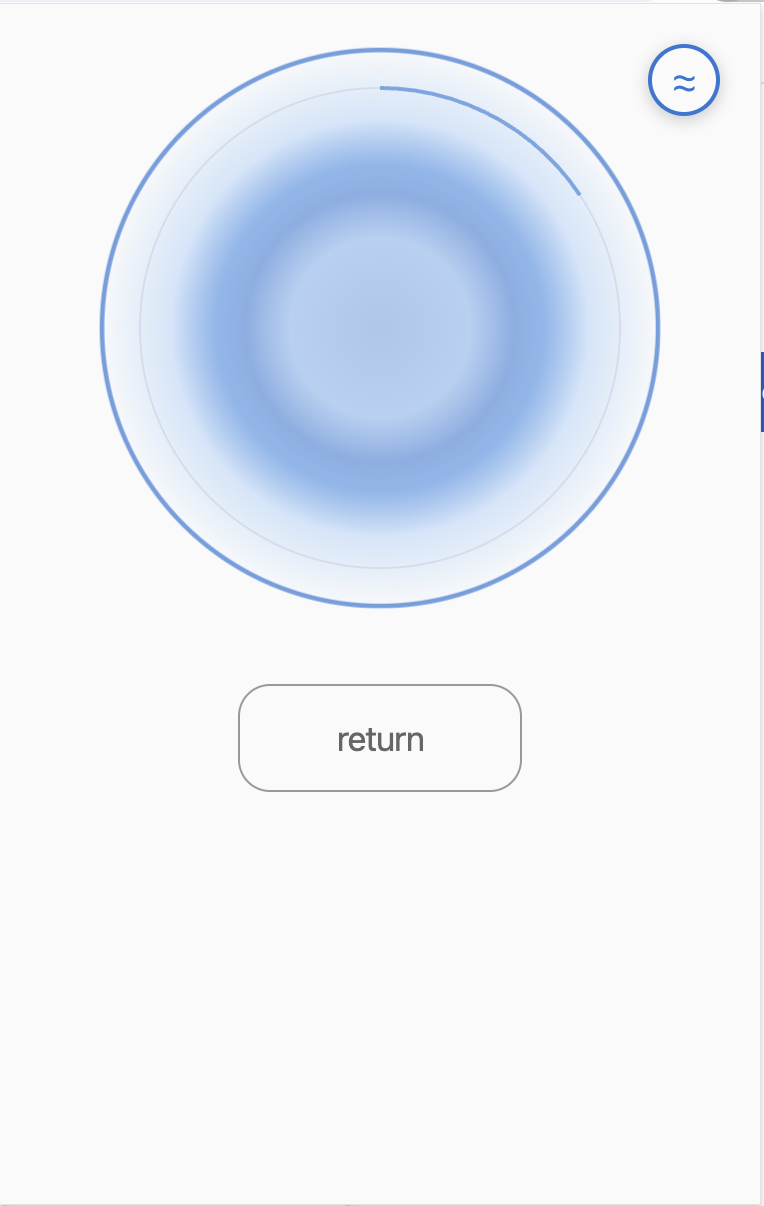
Task: Reveal the hidden drawer at screen right
Action: [760, 390]
